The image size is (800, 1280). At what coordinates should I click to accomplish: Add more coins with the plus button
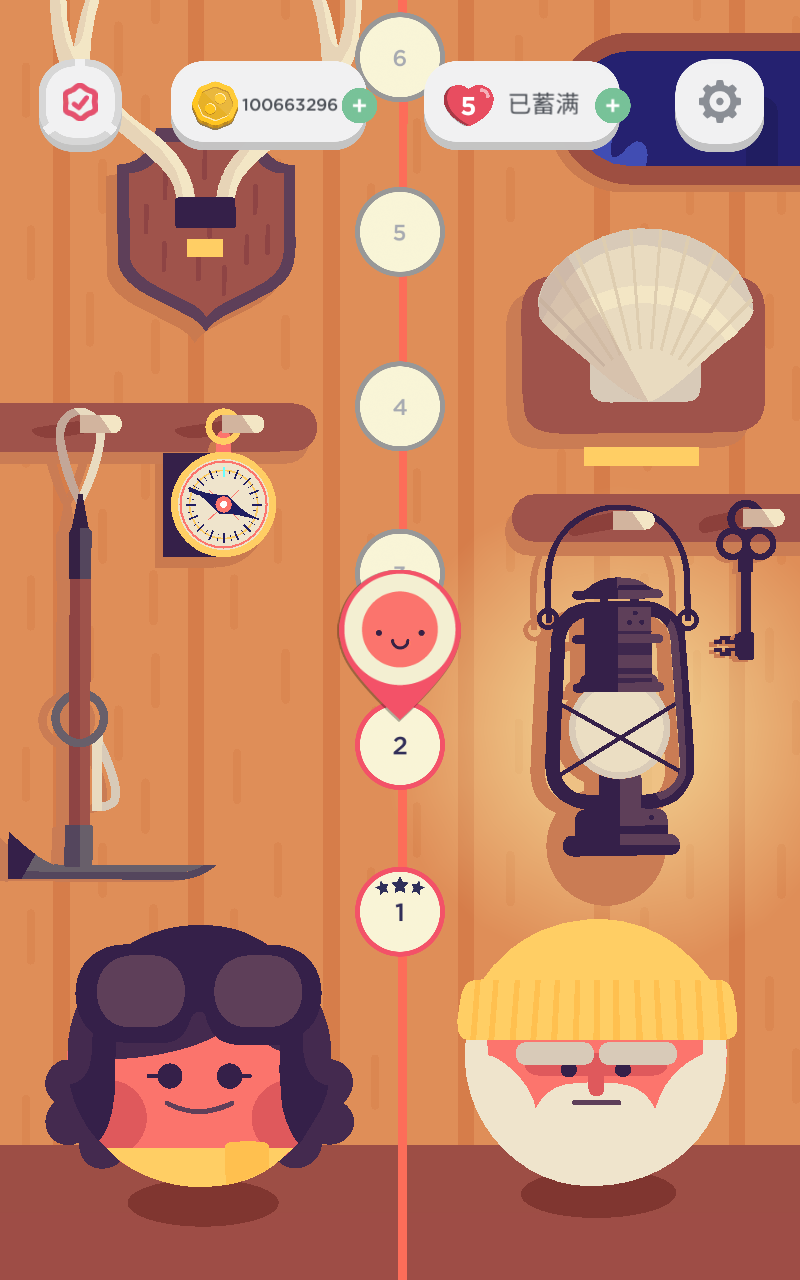[358, 105]
